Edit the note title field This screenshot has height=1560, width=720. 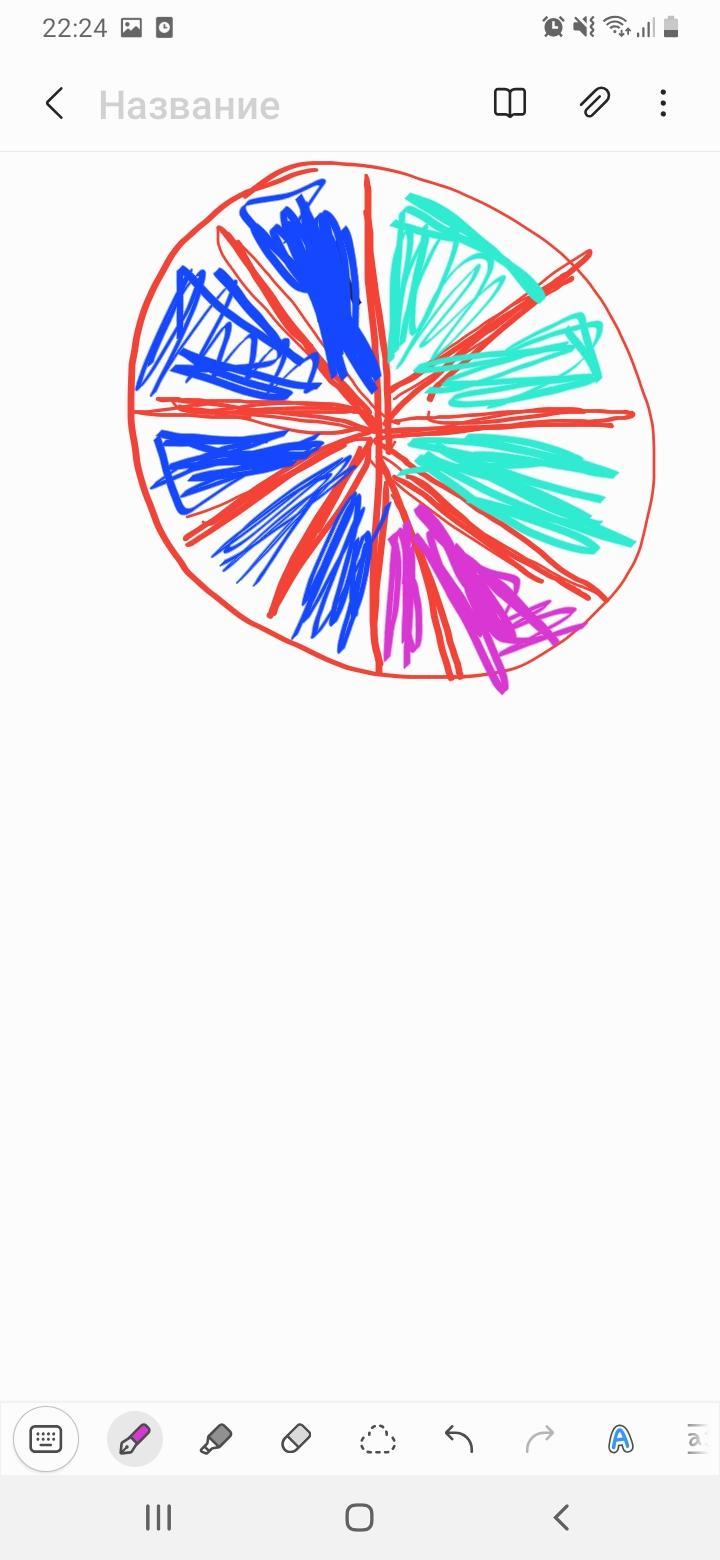(x=189, y=105)
